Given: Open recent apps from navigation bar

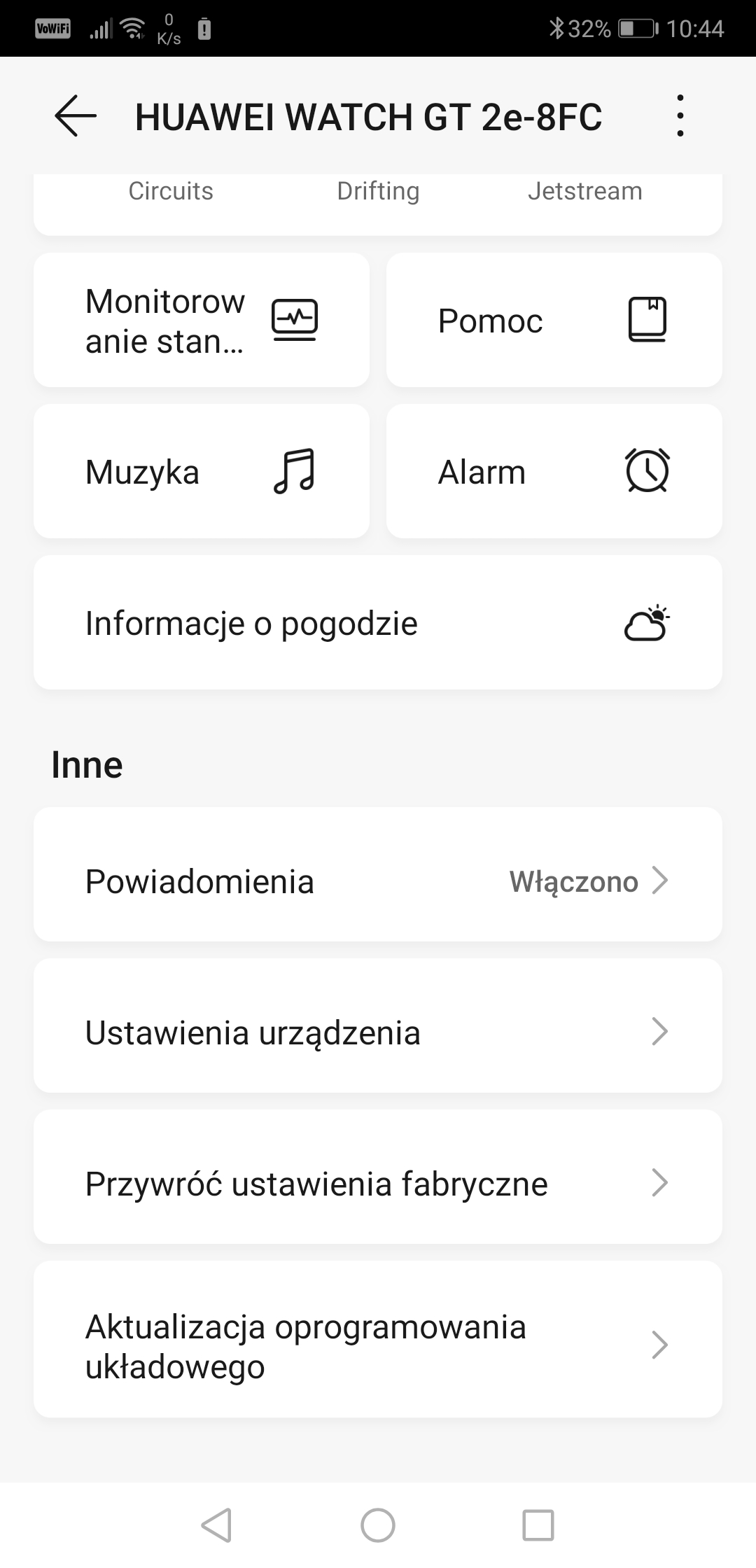Looking at the screenshot, I should click(x=538, y=1525).
